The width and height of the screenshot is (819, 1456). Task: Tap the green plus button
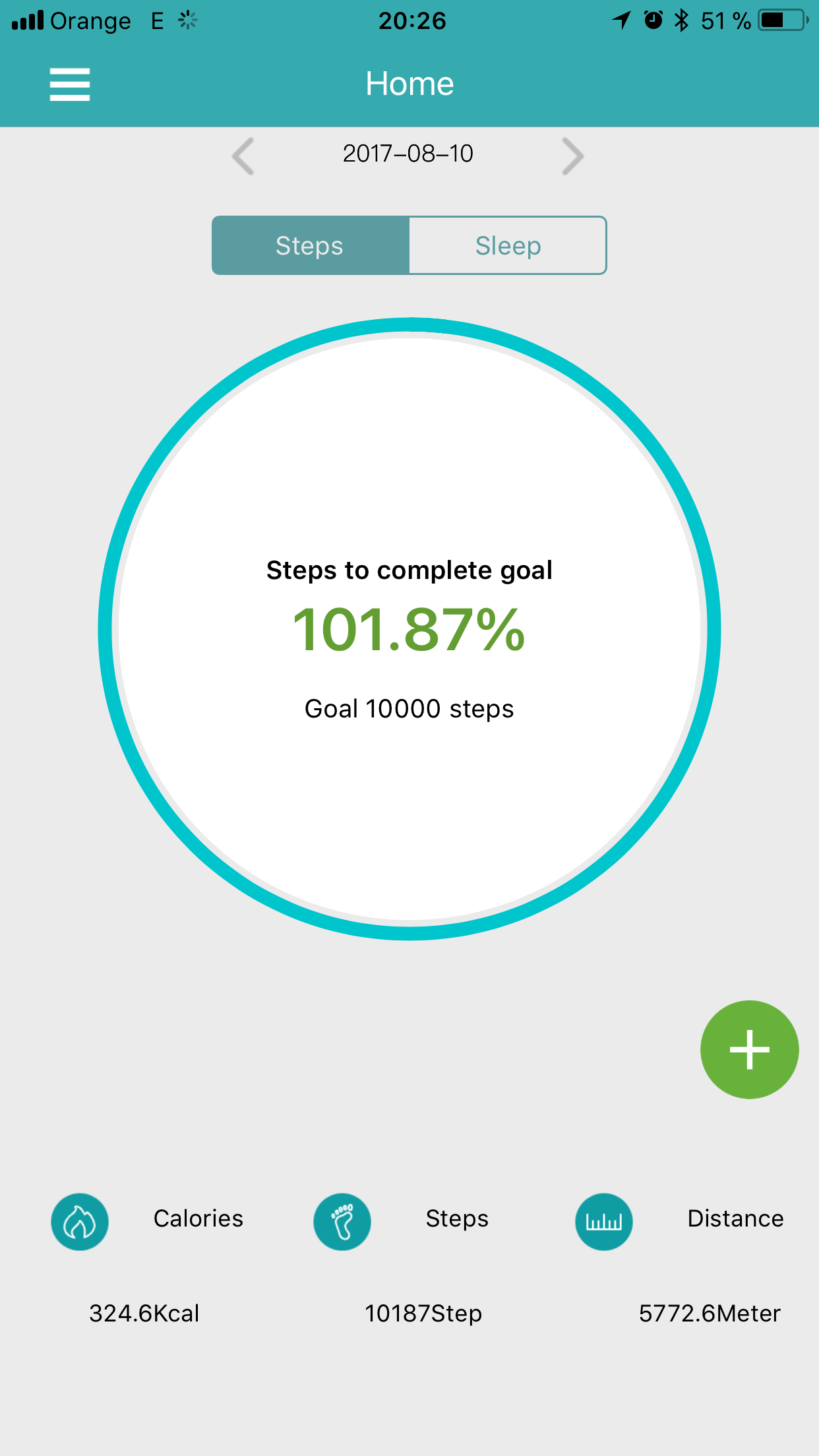pyautogui.click(x=750, y=1050)
